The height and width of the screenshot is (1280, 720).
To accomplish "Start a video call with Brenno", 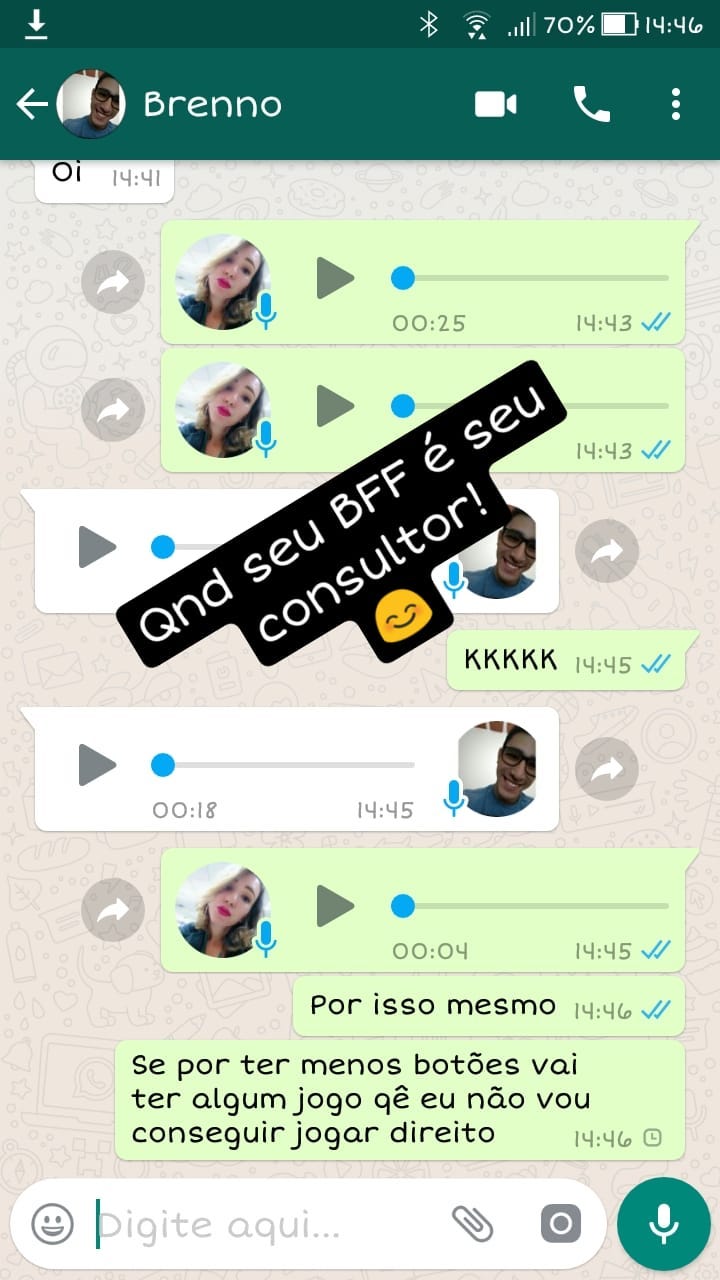I will 496,104.
